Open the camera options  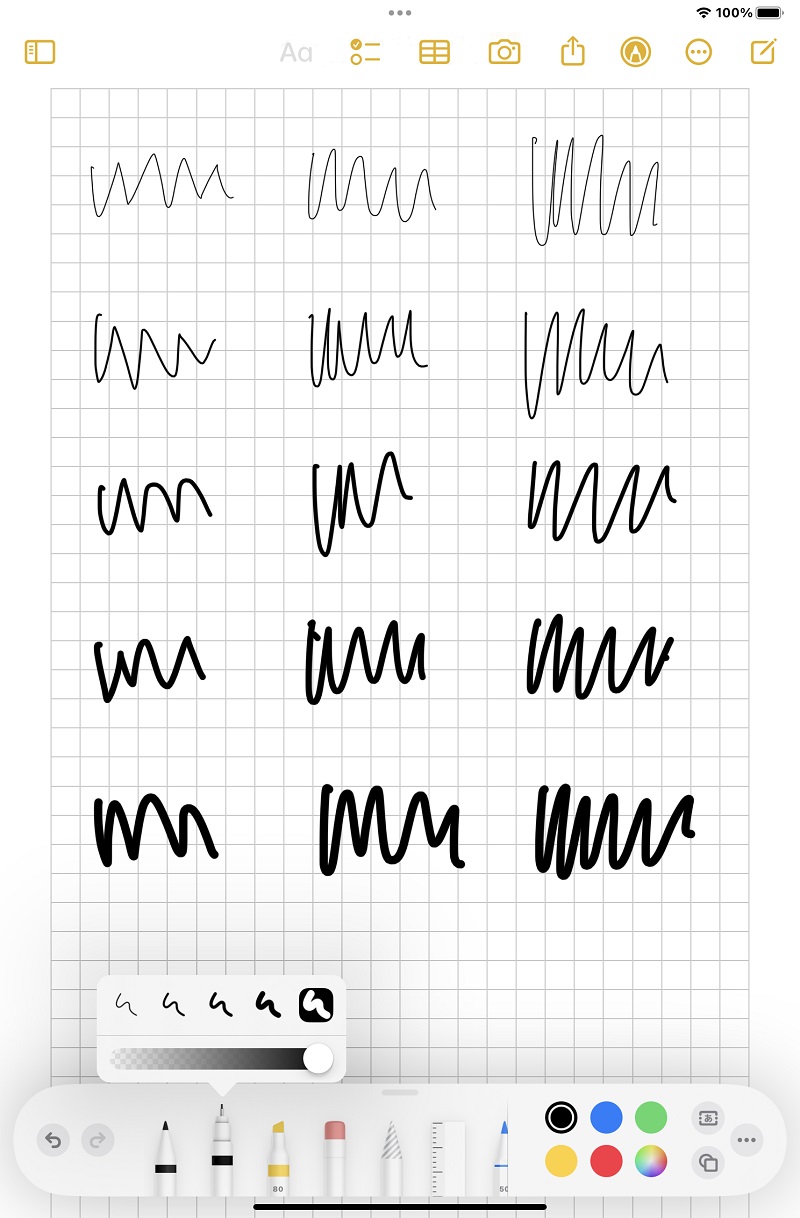(x=504, y=52)
